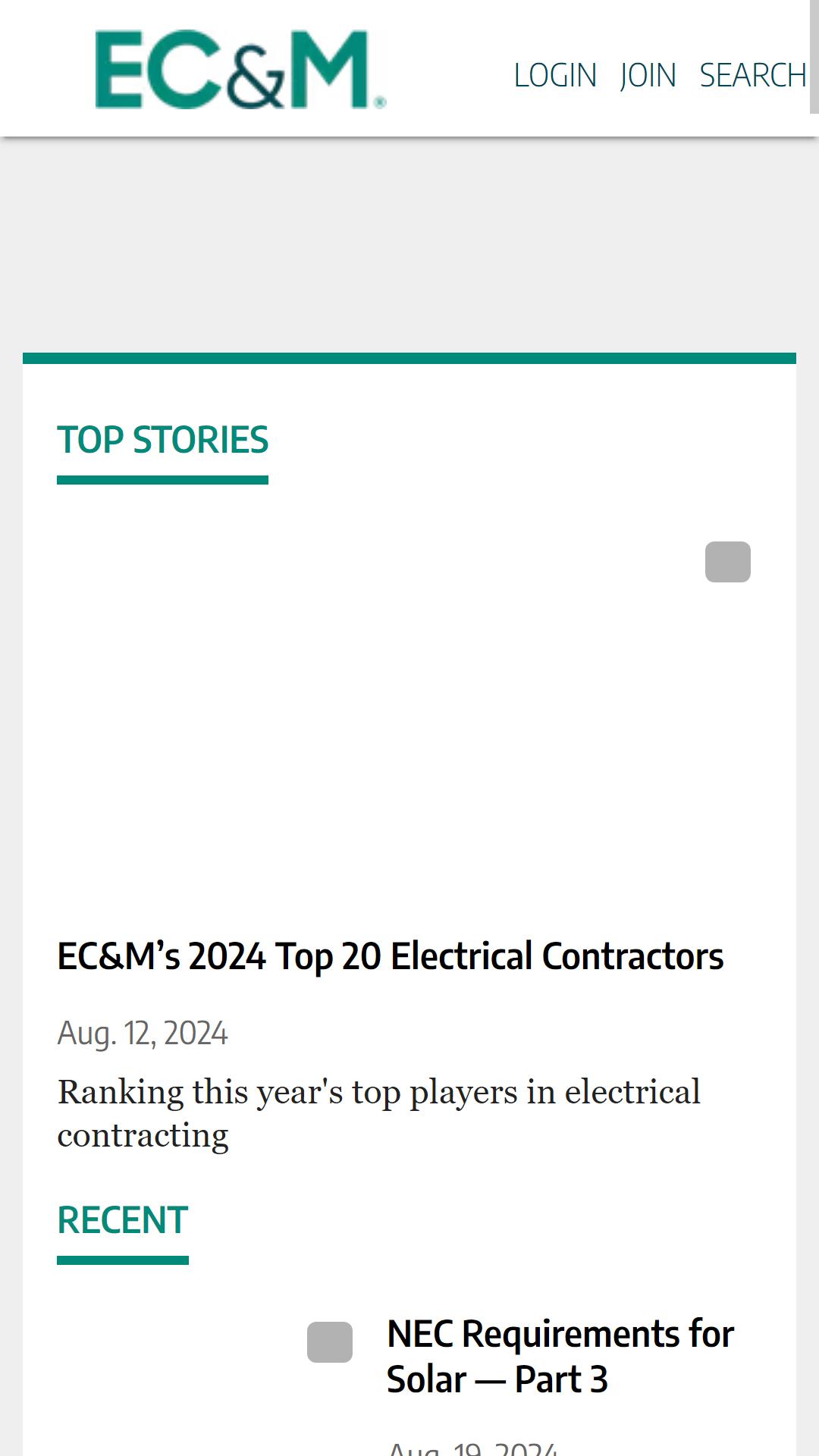
Task: Select JOIN in the header
Action: coord(648,75)
